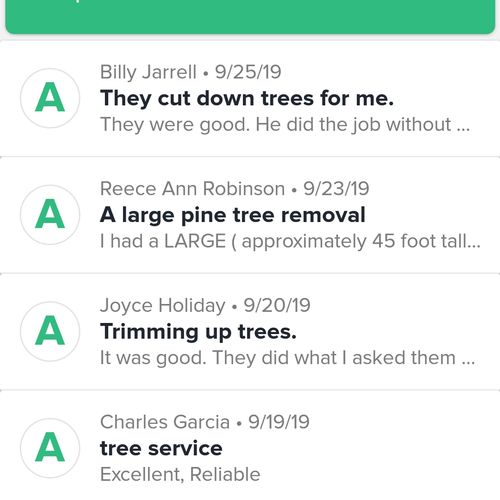Open Reece Ann Robinson's pine tree review
Viewport: 500px width, 500px height.
250,215
